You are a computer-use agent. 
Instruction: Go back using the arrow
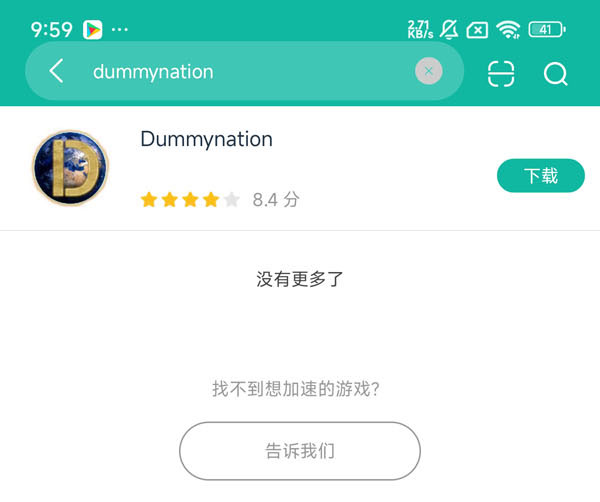pos(56,71)
